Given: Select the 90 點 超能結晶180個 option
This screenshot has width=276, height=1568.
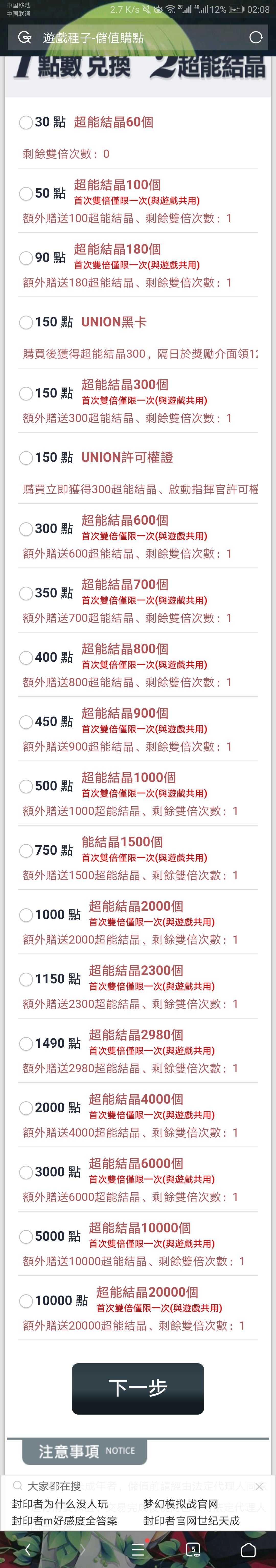Looking at the screenshot, I should (26, 258).
